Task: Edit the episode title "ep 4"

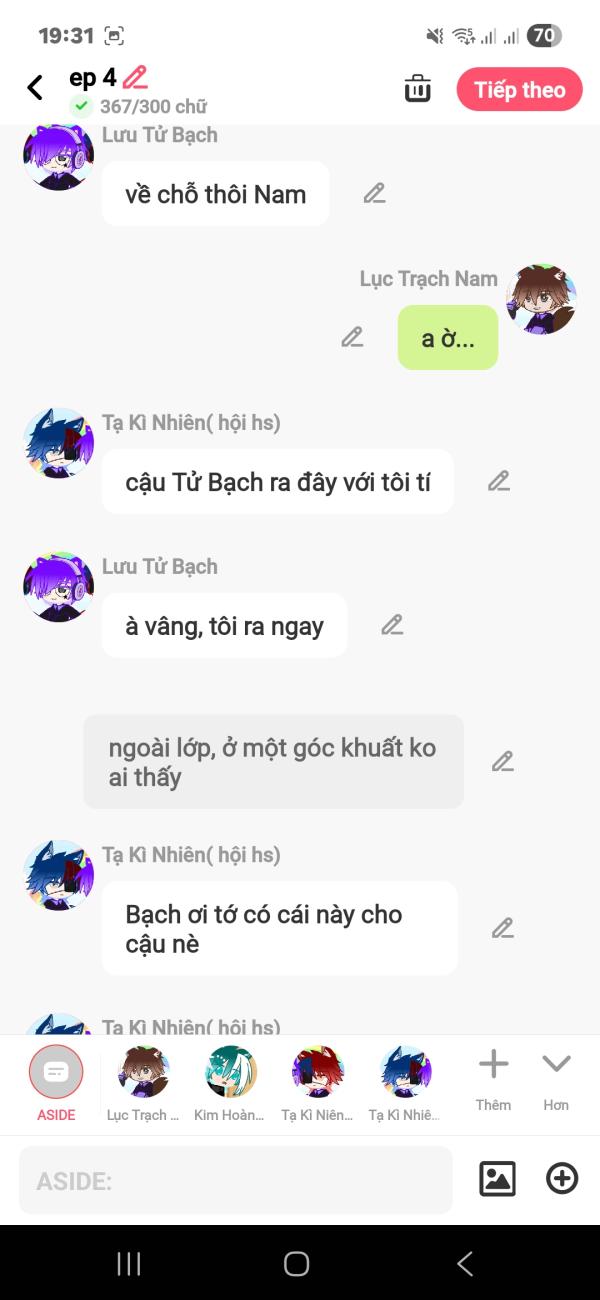Action: click(135, 77)
